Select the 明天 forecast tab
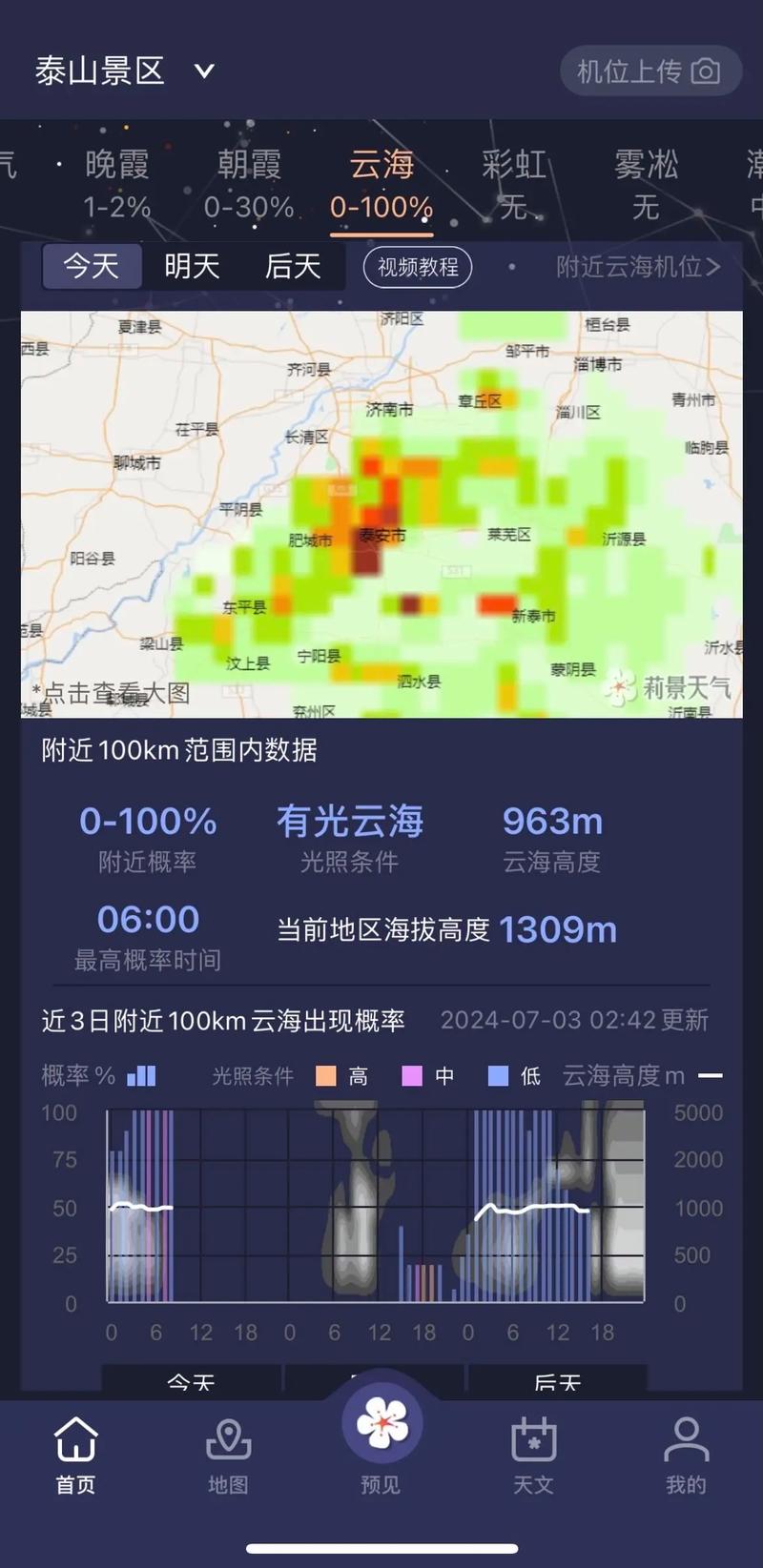 coord(190,267)
